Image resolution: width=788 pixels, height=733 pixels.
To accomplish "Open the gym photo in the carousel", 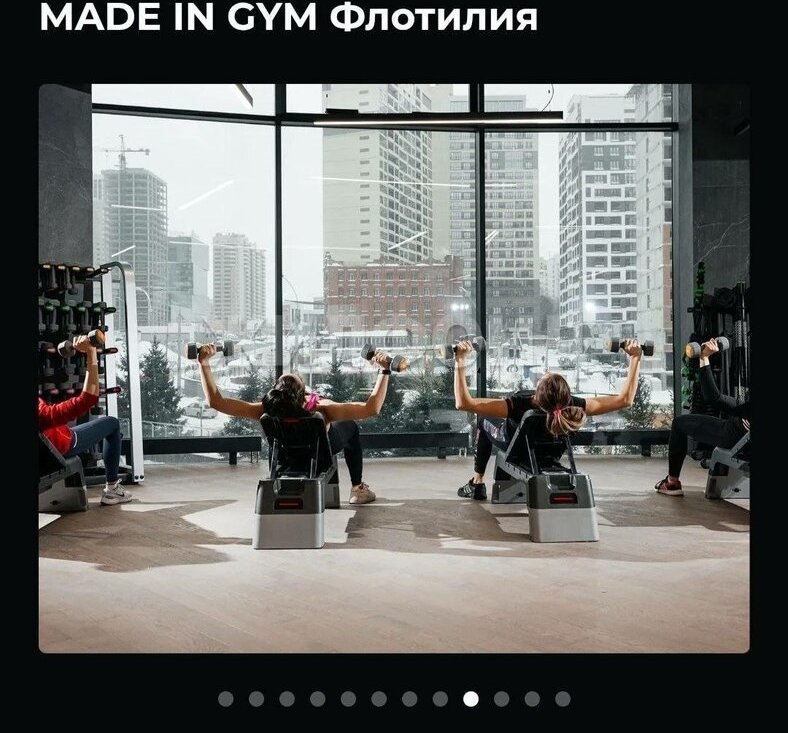I will pos(394,368).
